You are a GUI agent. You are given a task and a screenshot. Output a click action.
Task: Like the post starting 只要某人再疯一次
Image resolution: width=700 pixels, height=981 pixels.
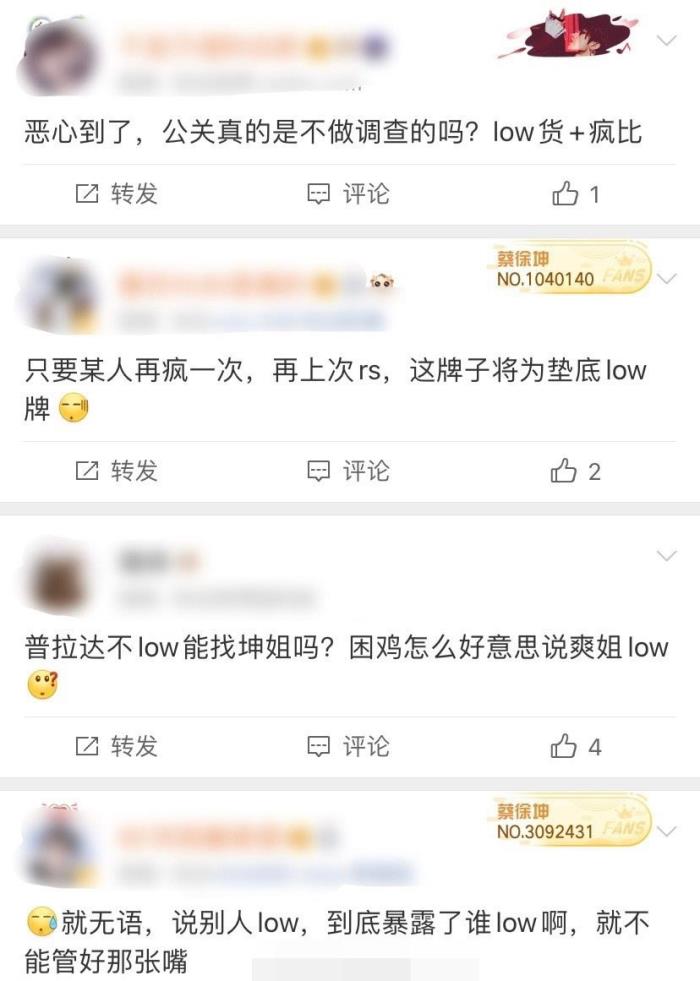pyautogui.click(x=576, y=471)
